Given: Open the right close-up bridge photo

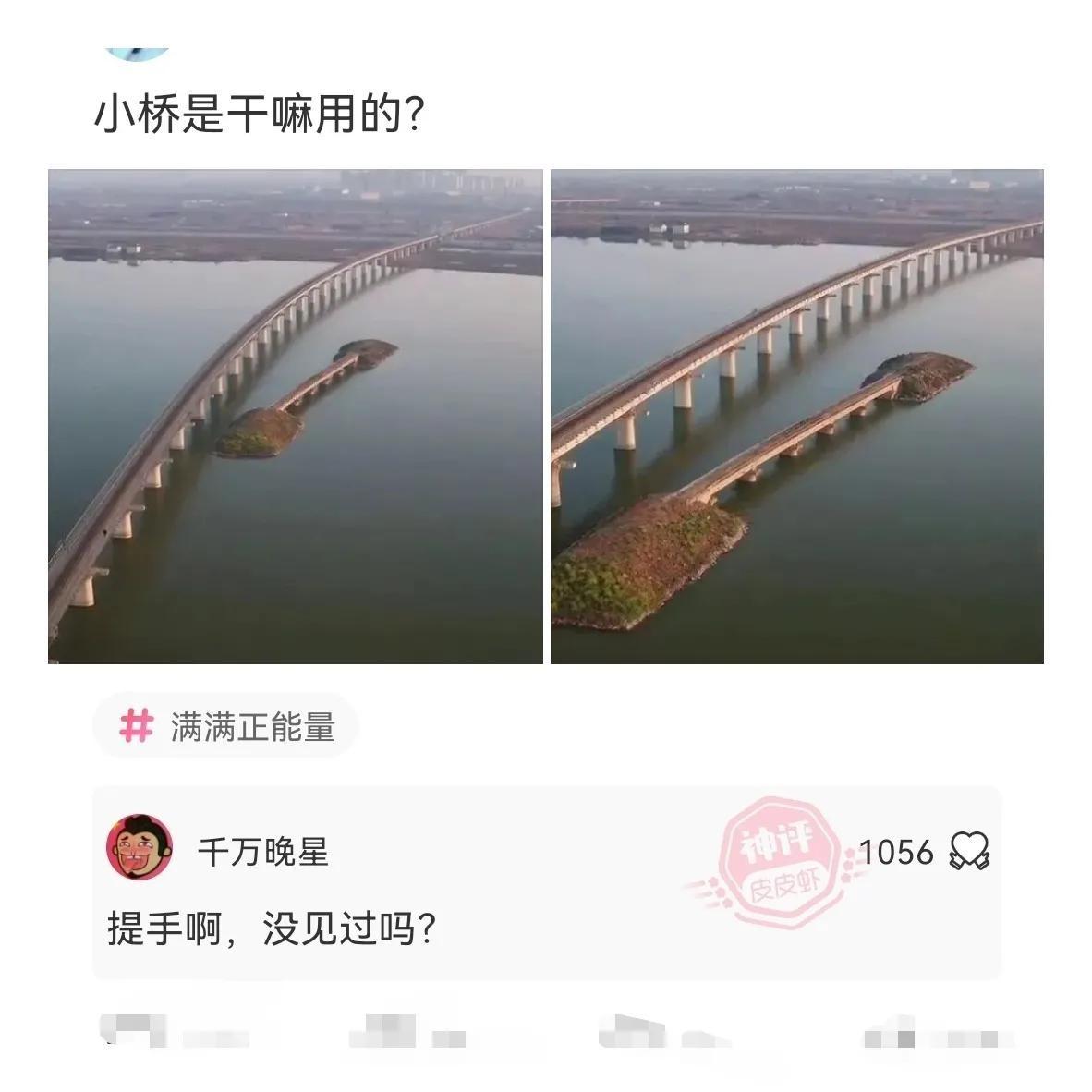Looking at the screenshot, I should 796,416.
